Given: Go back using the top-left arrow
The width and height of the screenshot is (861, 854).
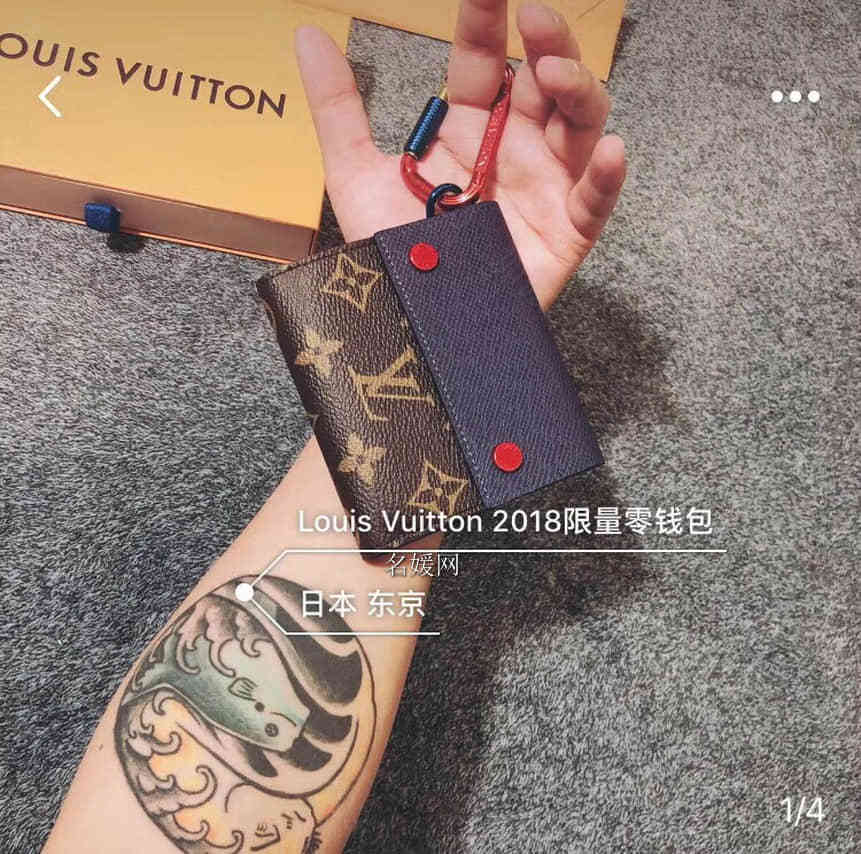Looking at the screenshot, I should [50, 96].
